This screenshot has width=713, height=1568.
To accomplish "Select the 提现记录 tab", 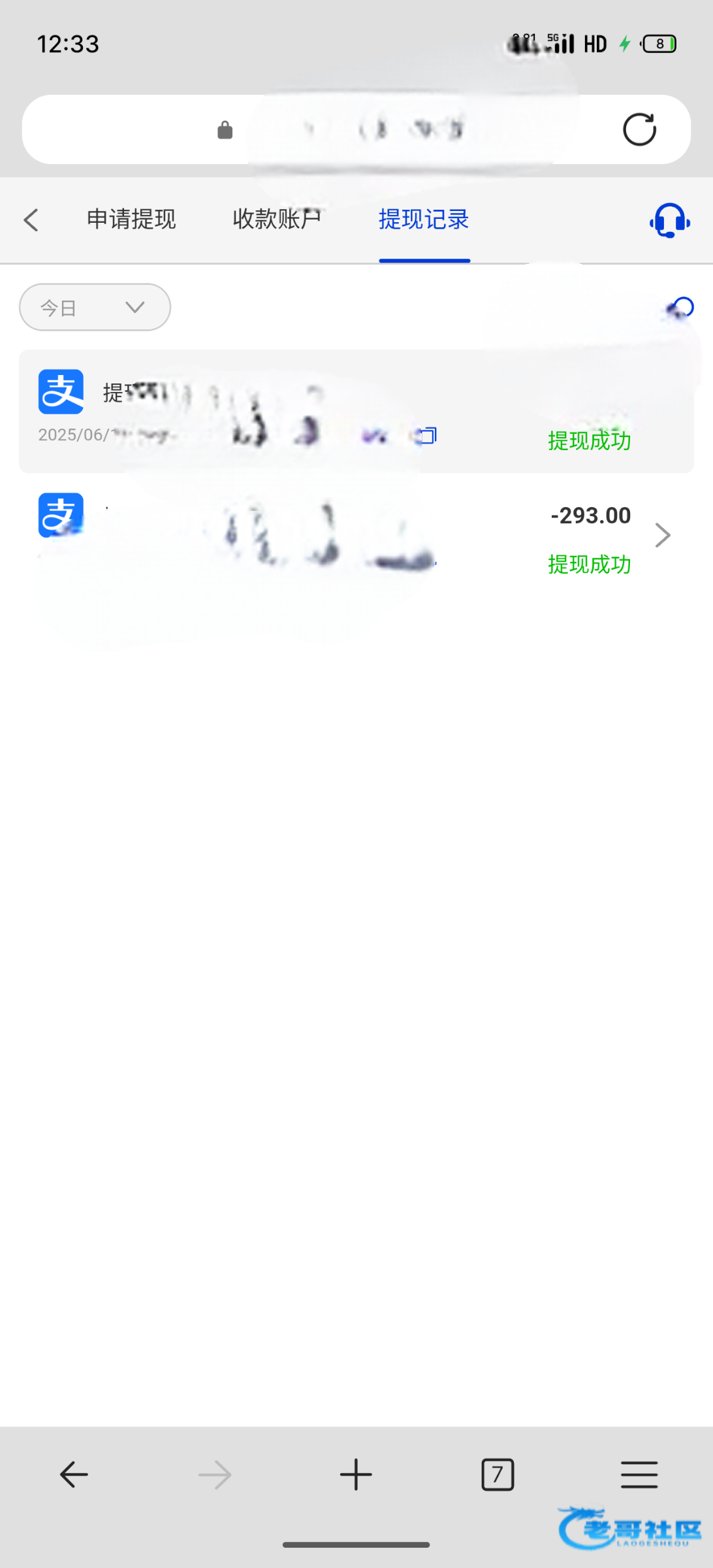I will coord(424,220).
